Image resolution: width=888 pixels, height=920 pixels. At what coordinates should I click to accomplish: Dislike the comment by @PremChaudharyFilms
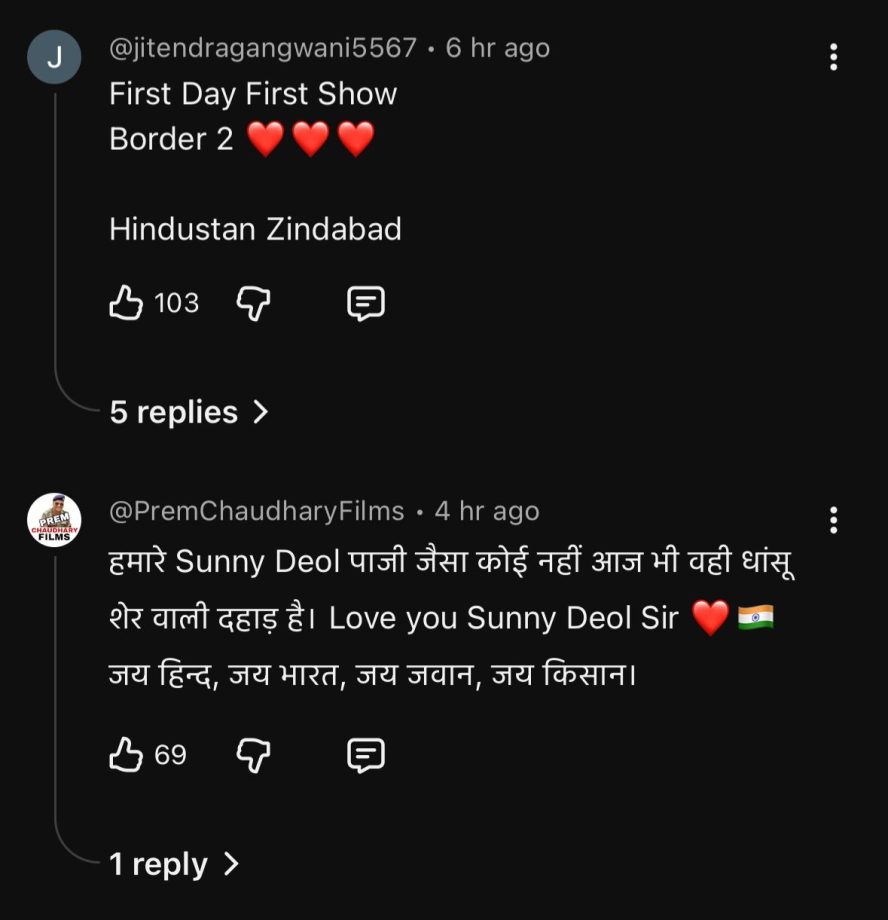(x=254, y=756)
